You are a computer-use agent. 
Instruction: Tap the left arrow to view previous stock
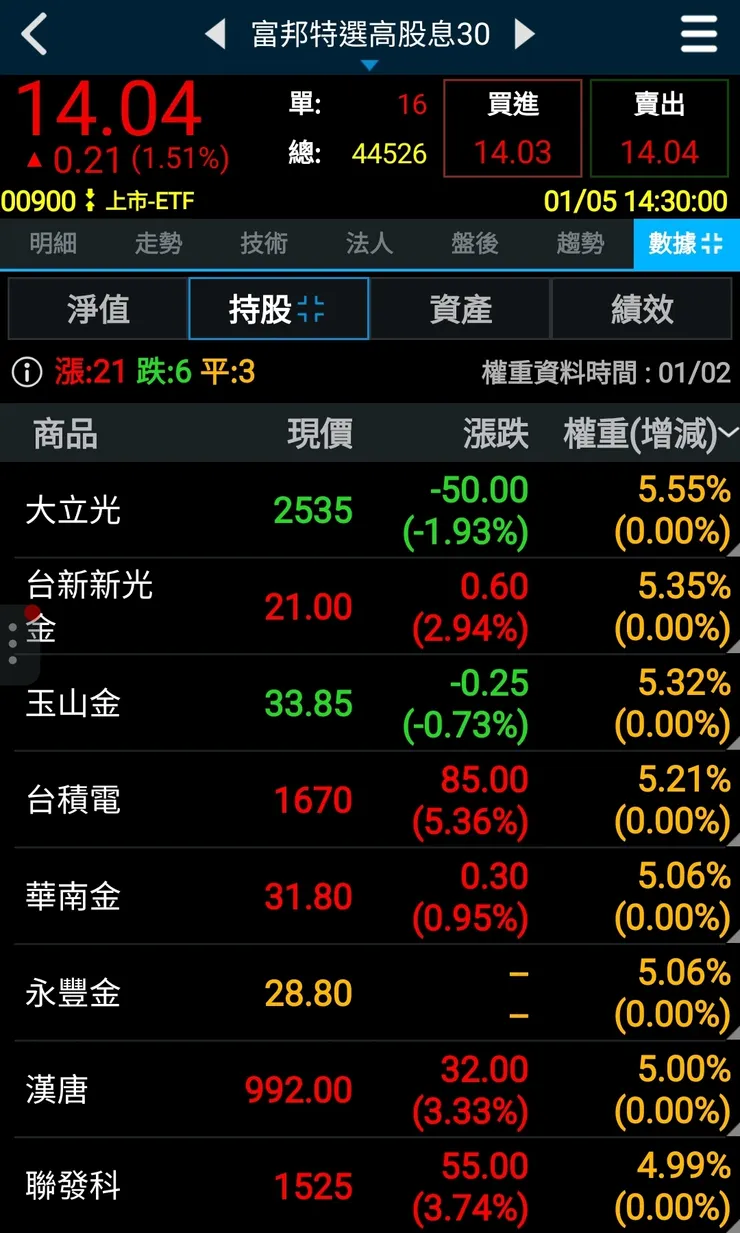[x=214, y=33]
